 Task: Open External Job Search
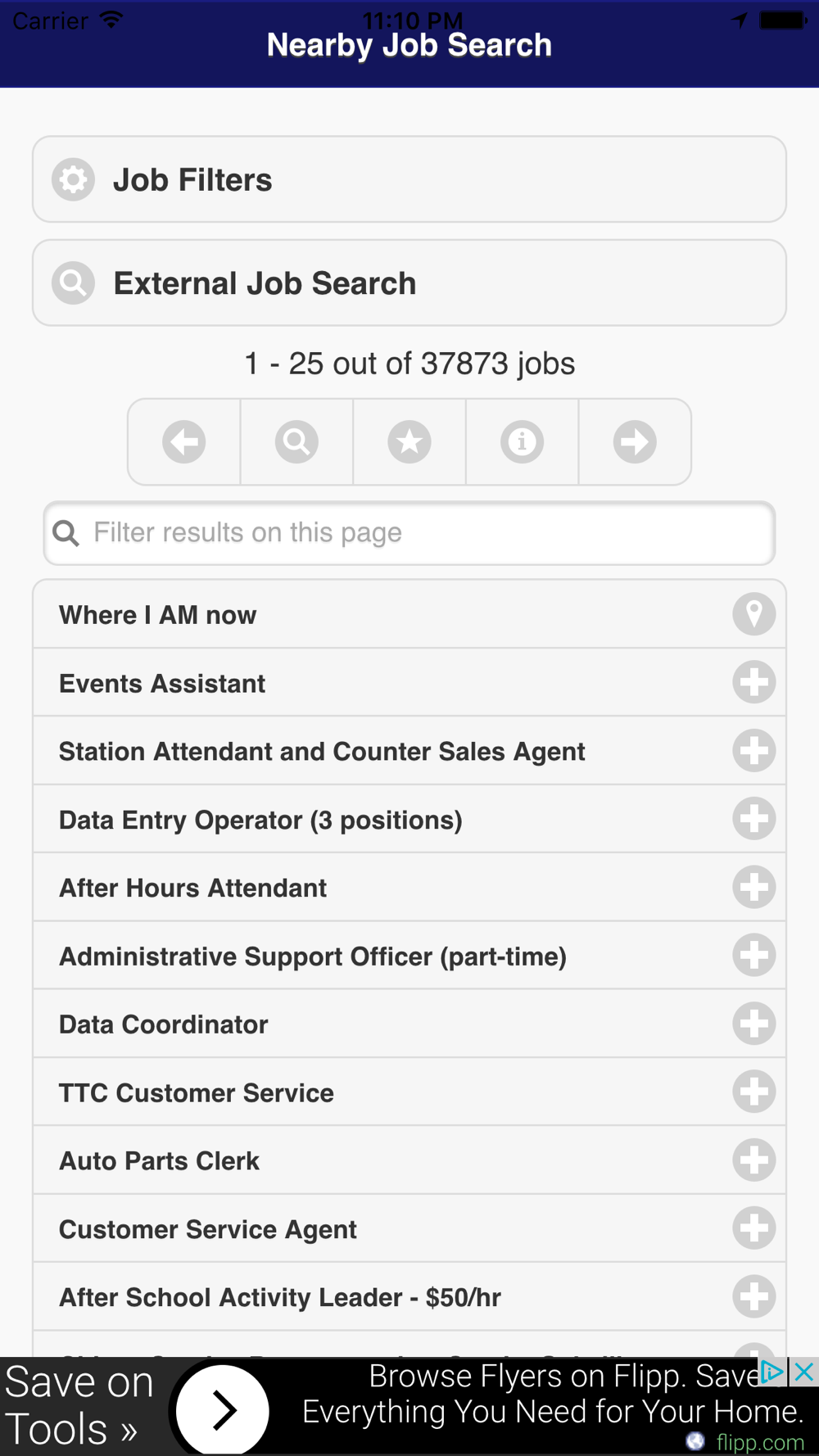(x=409, y=283)
